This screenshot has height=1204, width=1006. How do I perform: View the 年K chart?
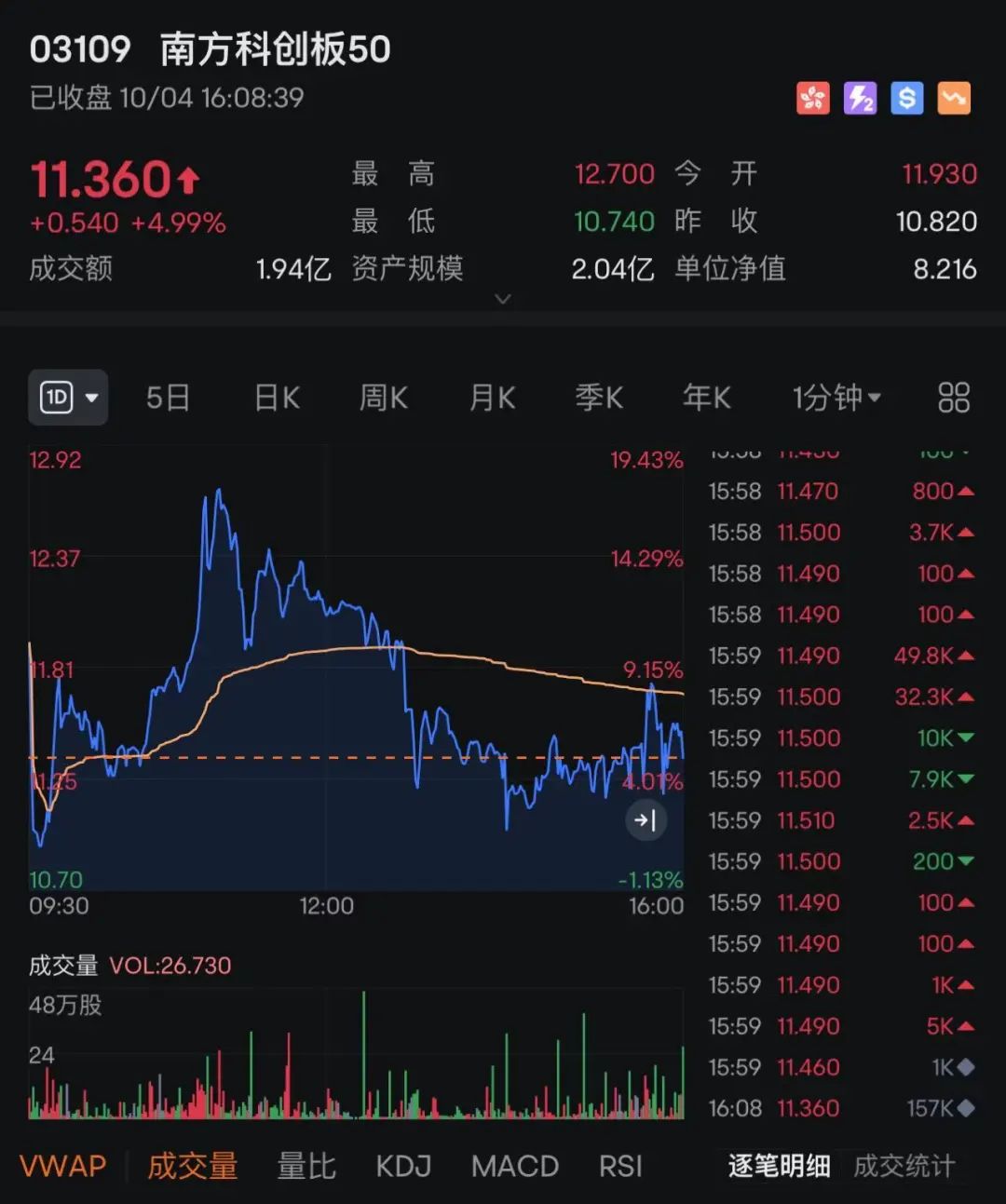pyautogui.click(x=706, y=398)
